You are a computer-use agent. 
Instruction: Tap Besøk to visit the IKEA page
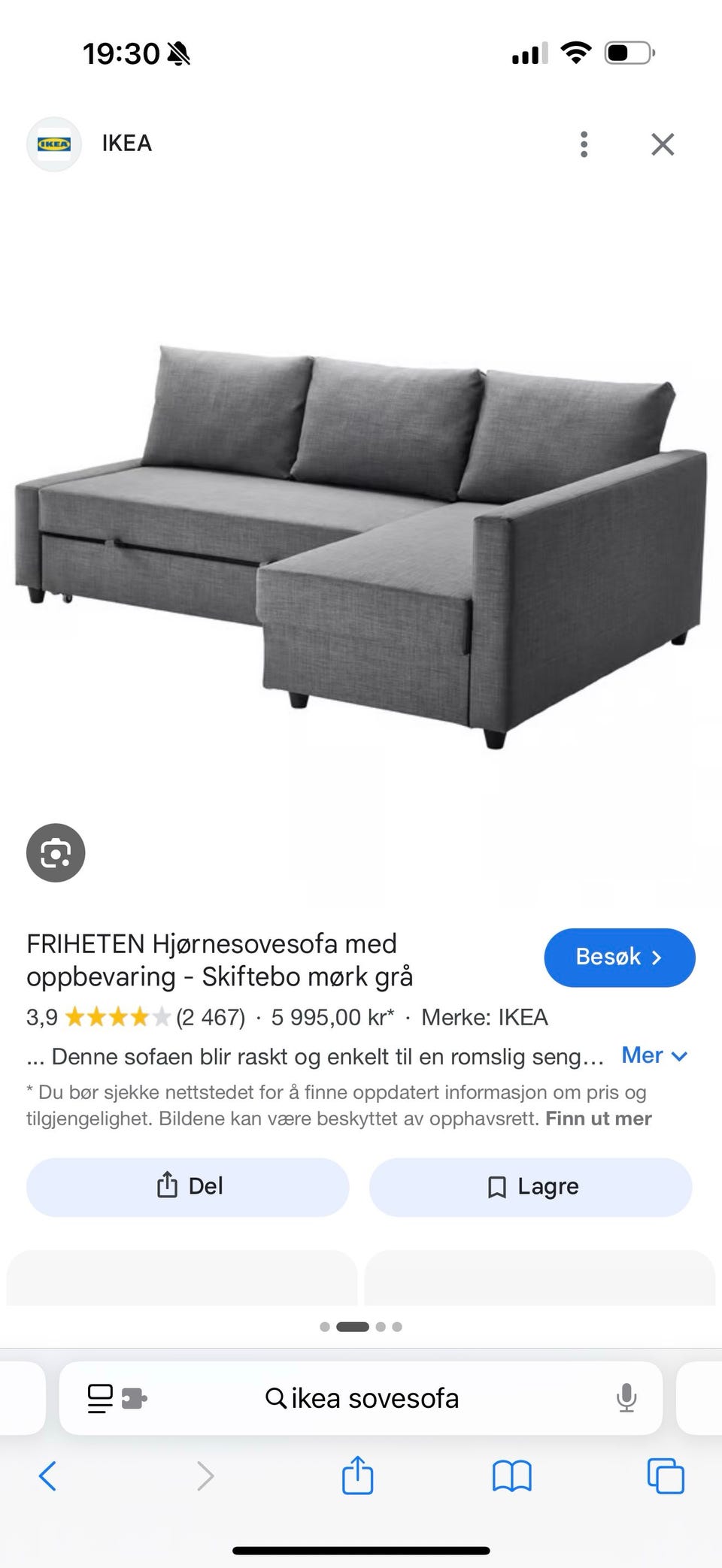coord(619,957)
